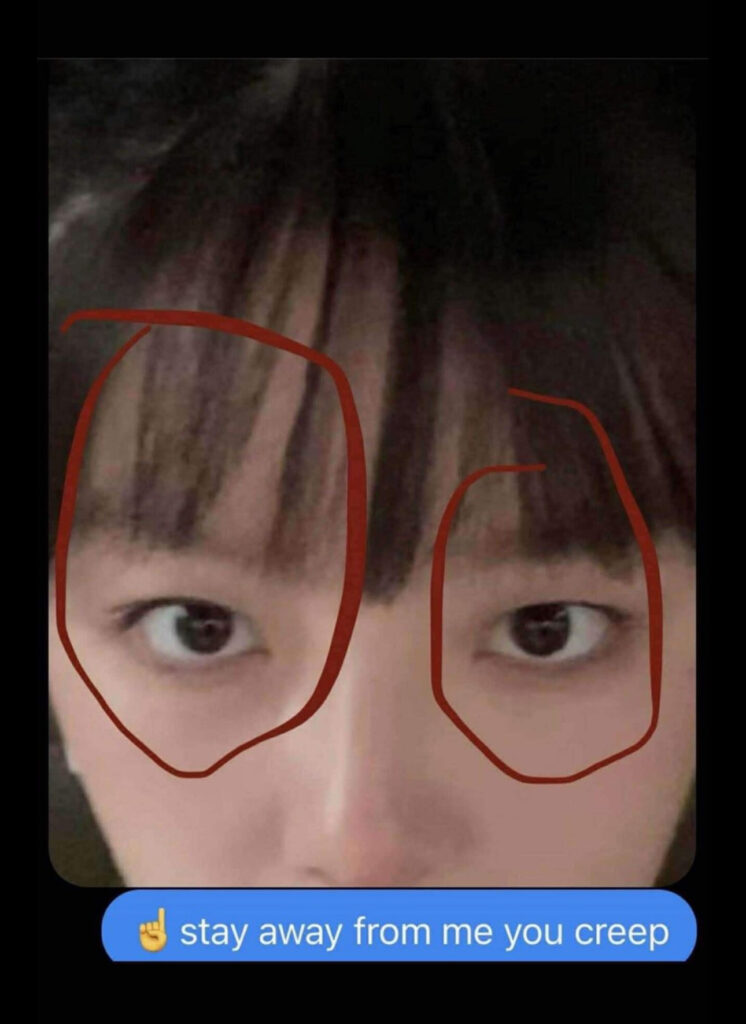Open the photo attachment in the chat
Viewport: 746px width, 1024px height.
pyautogui.click(x=372, y=470)
